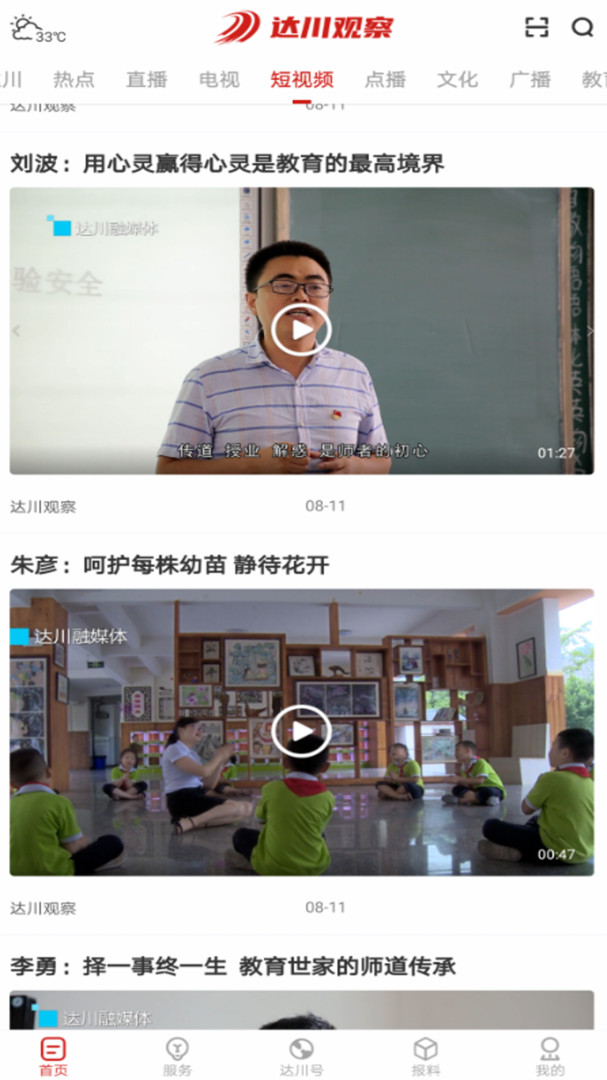
Task: Go to the 广播 tab
Action: (530, 80)
